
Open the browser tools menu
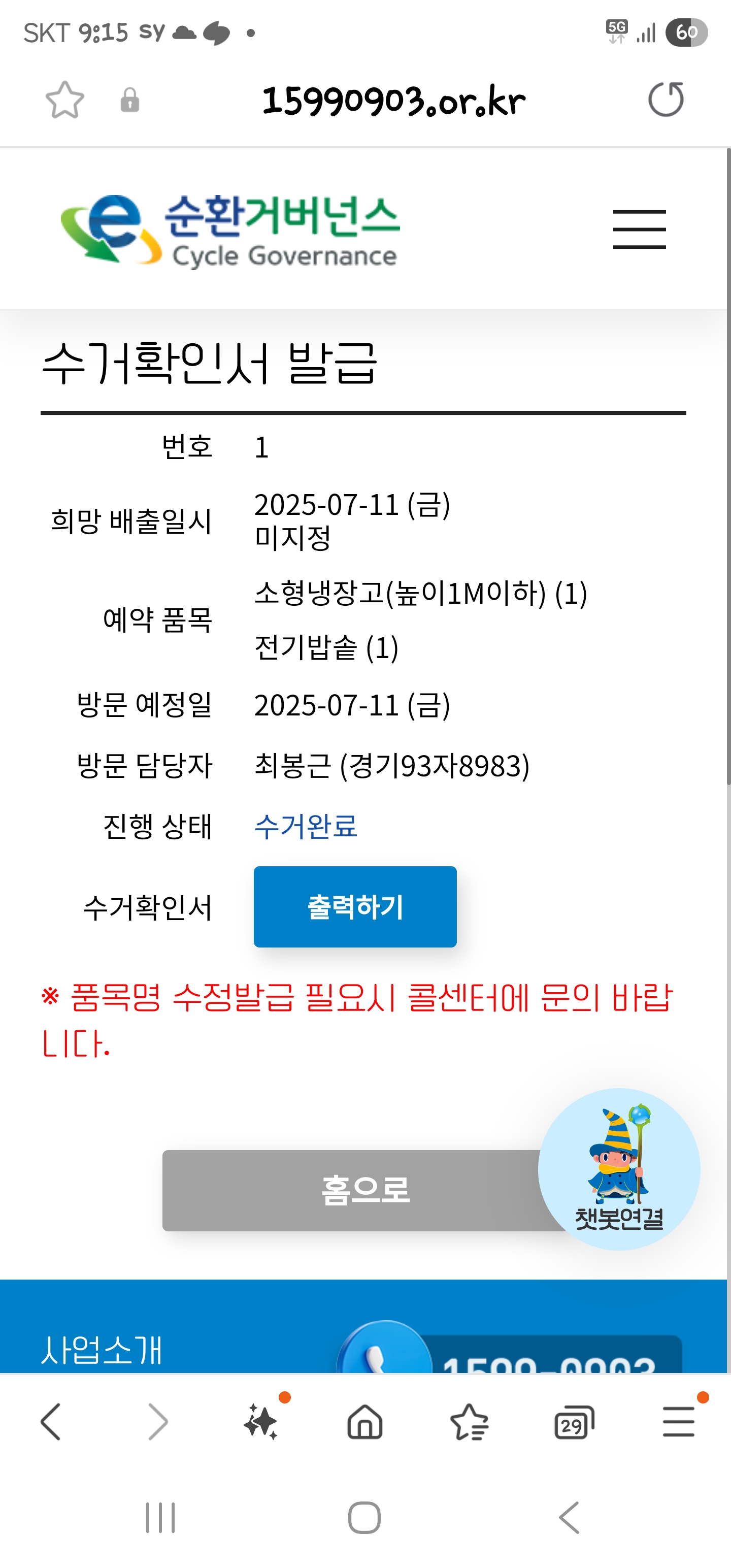(x=679, y=1422)
